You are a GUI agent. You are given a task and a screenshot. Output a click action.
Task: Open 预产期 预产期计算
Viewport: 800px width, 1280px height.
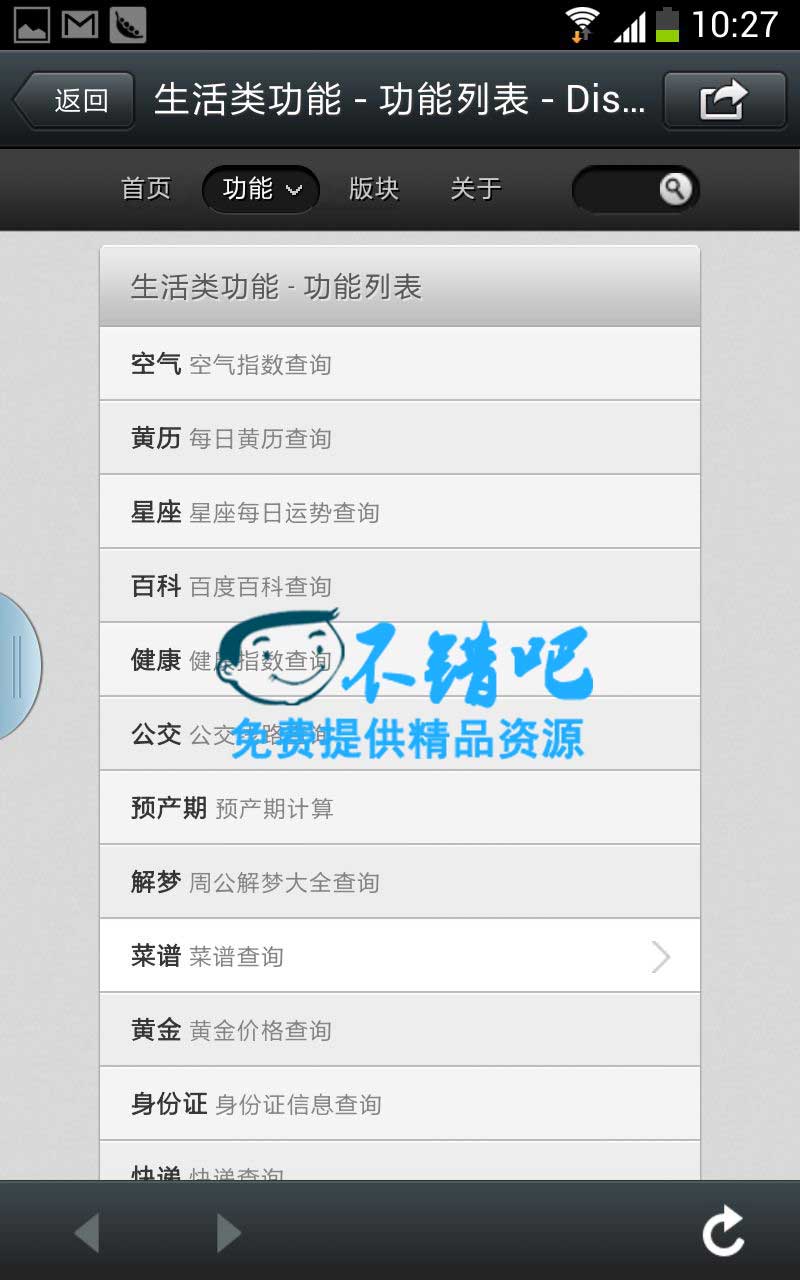tap(400, 808)
